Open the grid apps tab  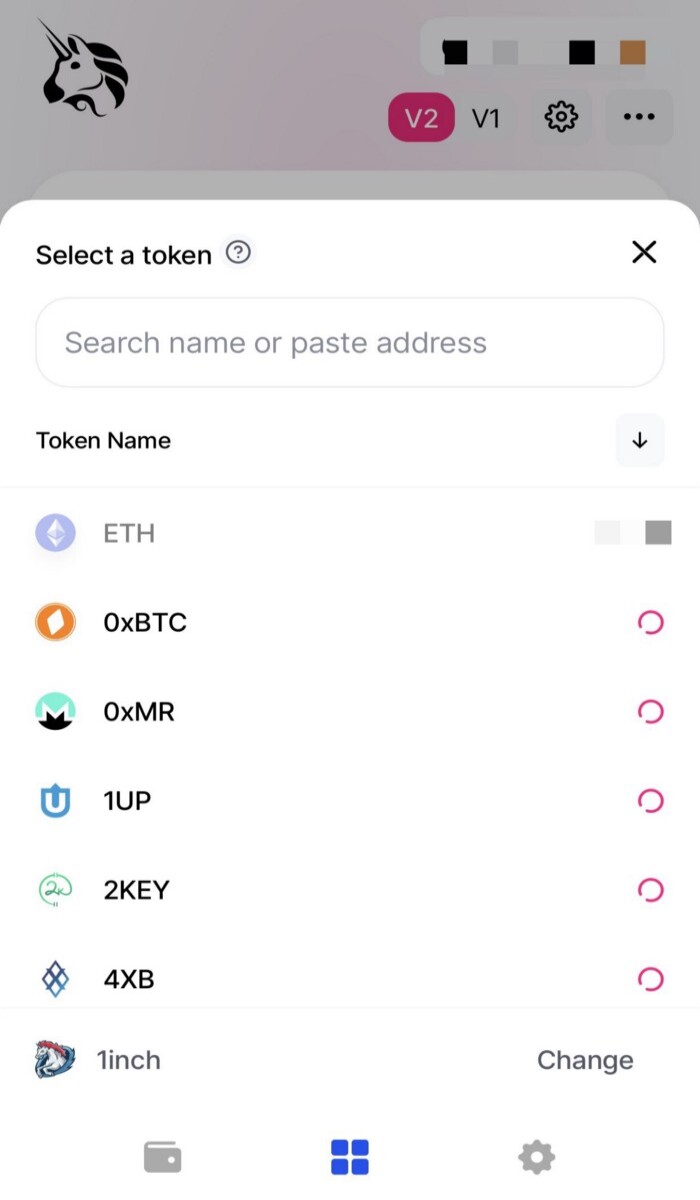pos(350,1157)
